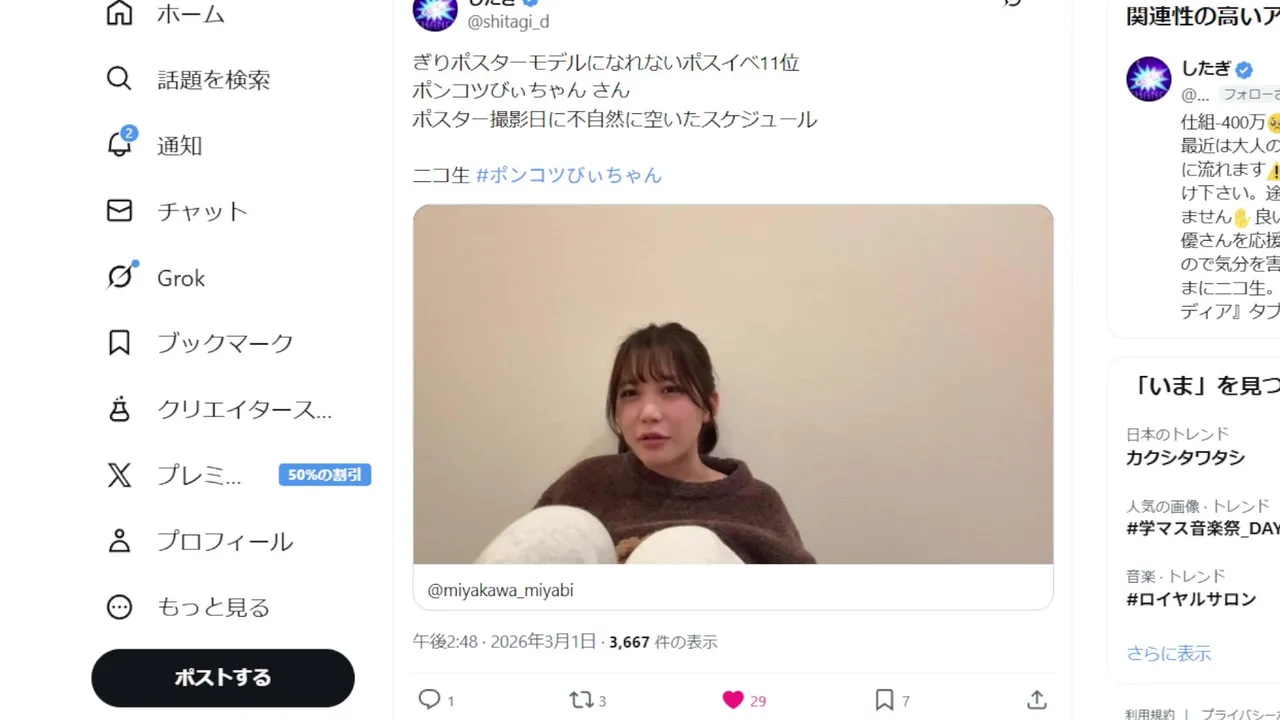Go to チャット messages

click(178, 212)
